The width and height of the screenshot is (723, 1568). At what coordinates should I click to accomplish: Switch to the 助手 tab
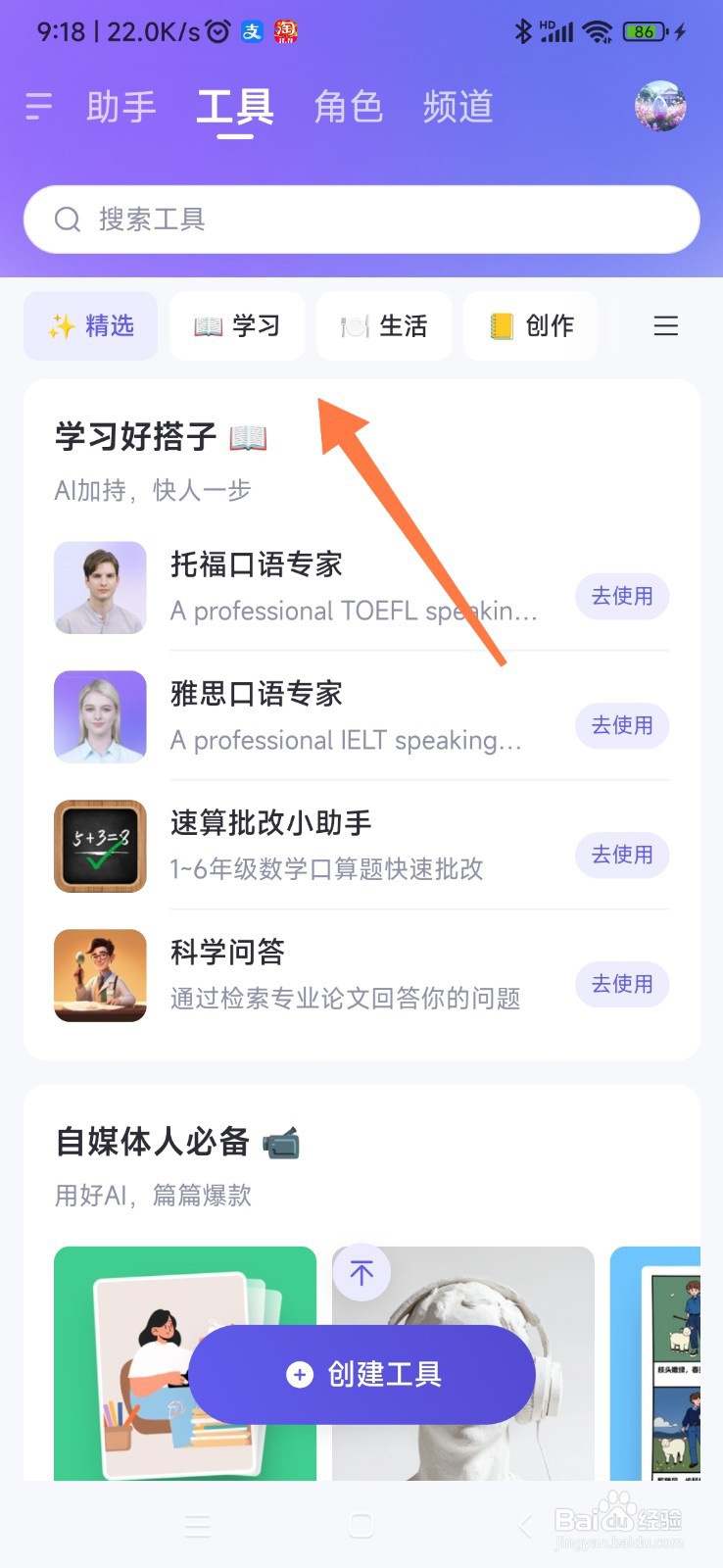120,108
